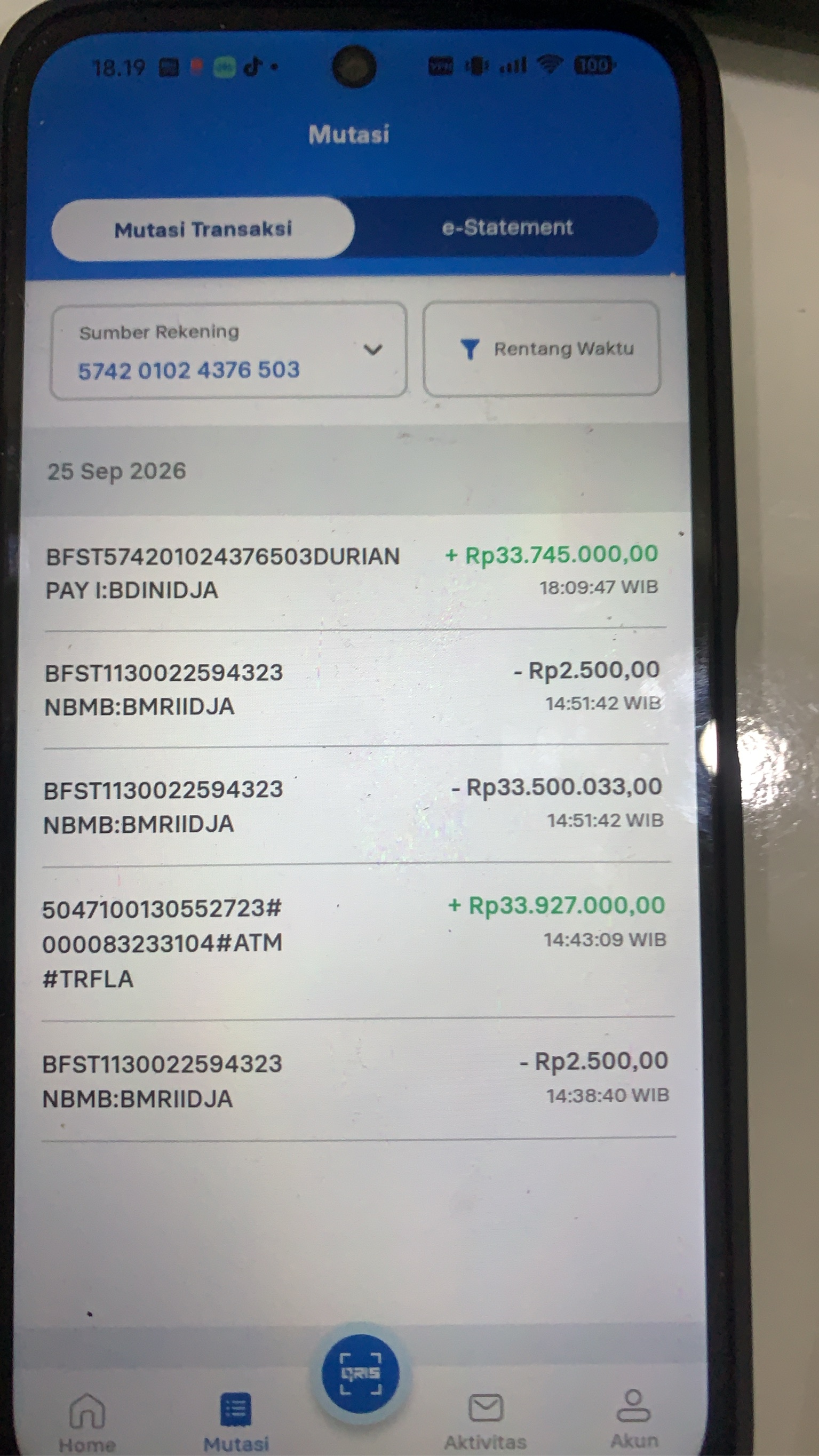Tap the QRIS scan button
Screen dimensions: 819x1456
(x=361, y=1373)
